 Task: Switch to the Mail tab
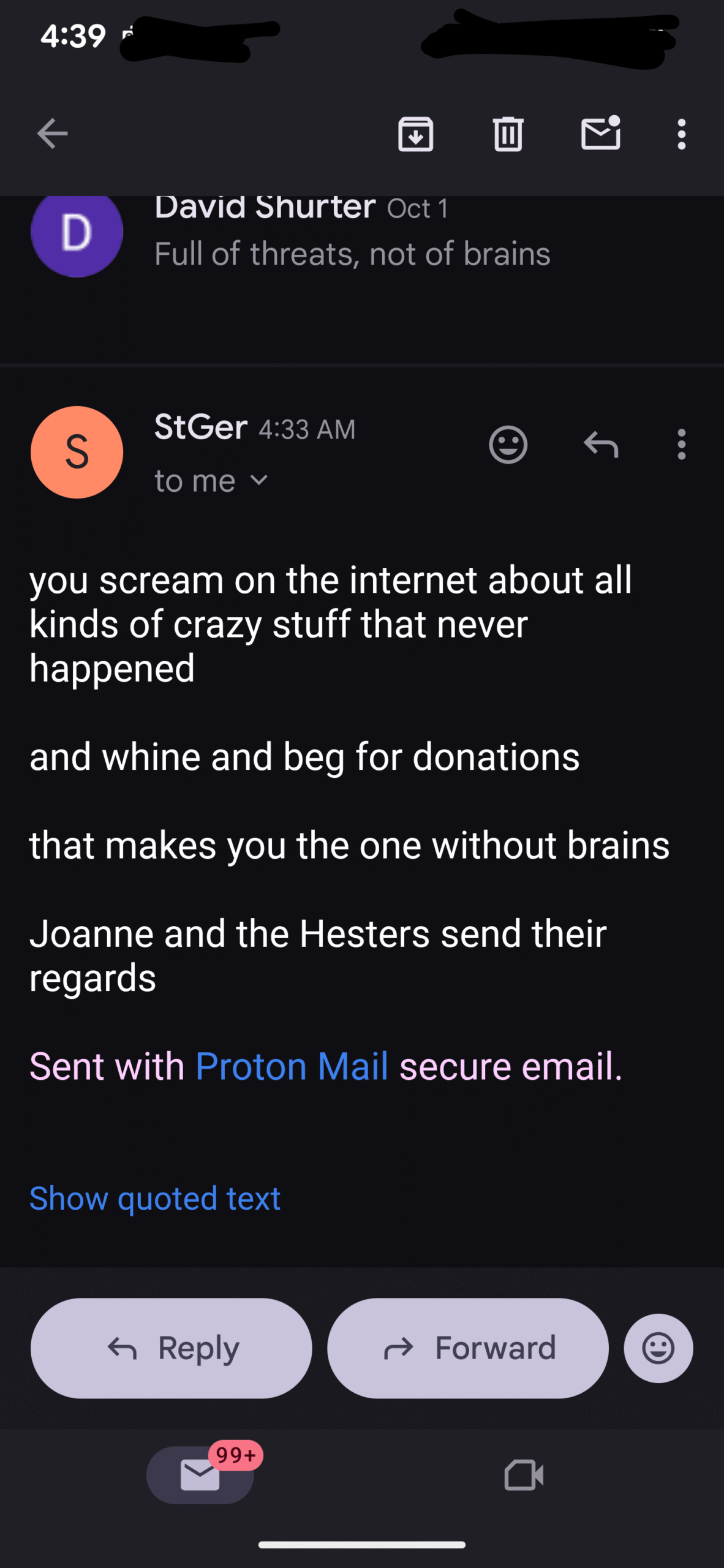point(200,1475)
